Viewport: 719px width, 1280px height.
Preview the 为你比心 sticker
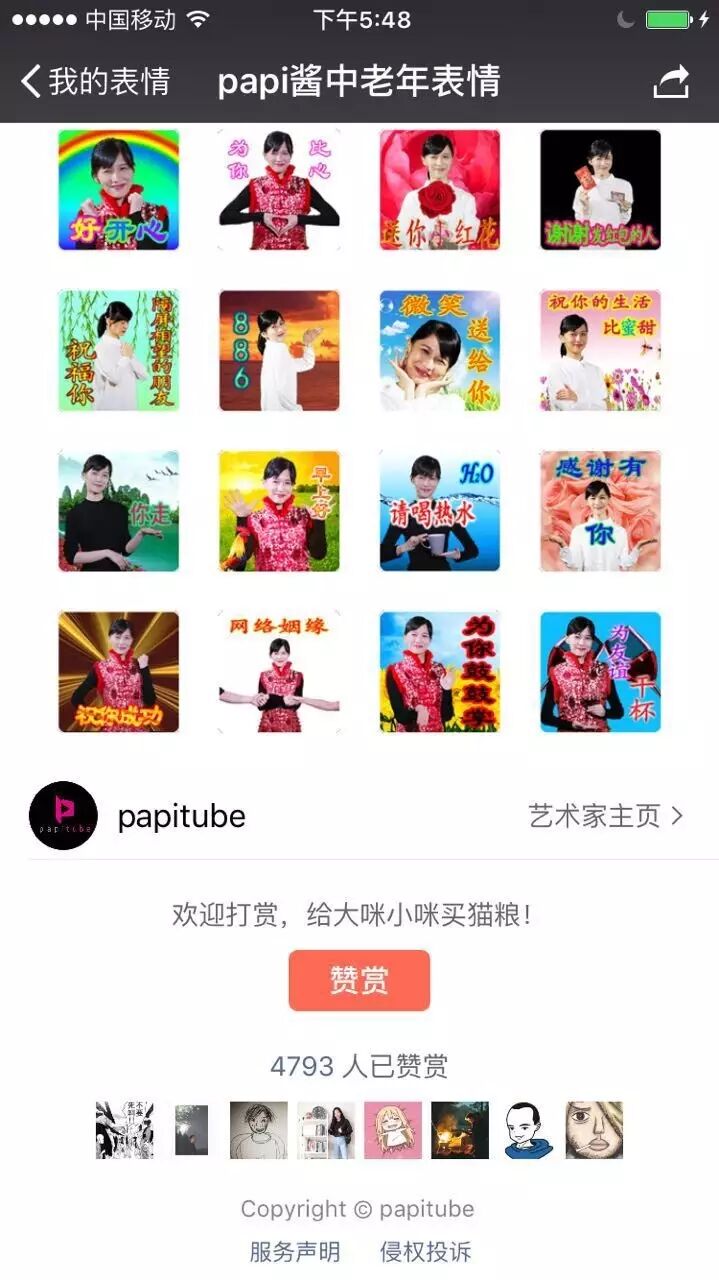(x=279, y=190)
